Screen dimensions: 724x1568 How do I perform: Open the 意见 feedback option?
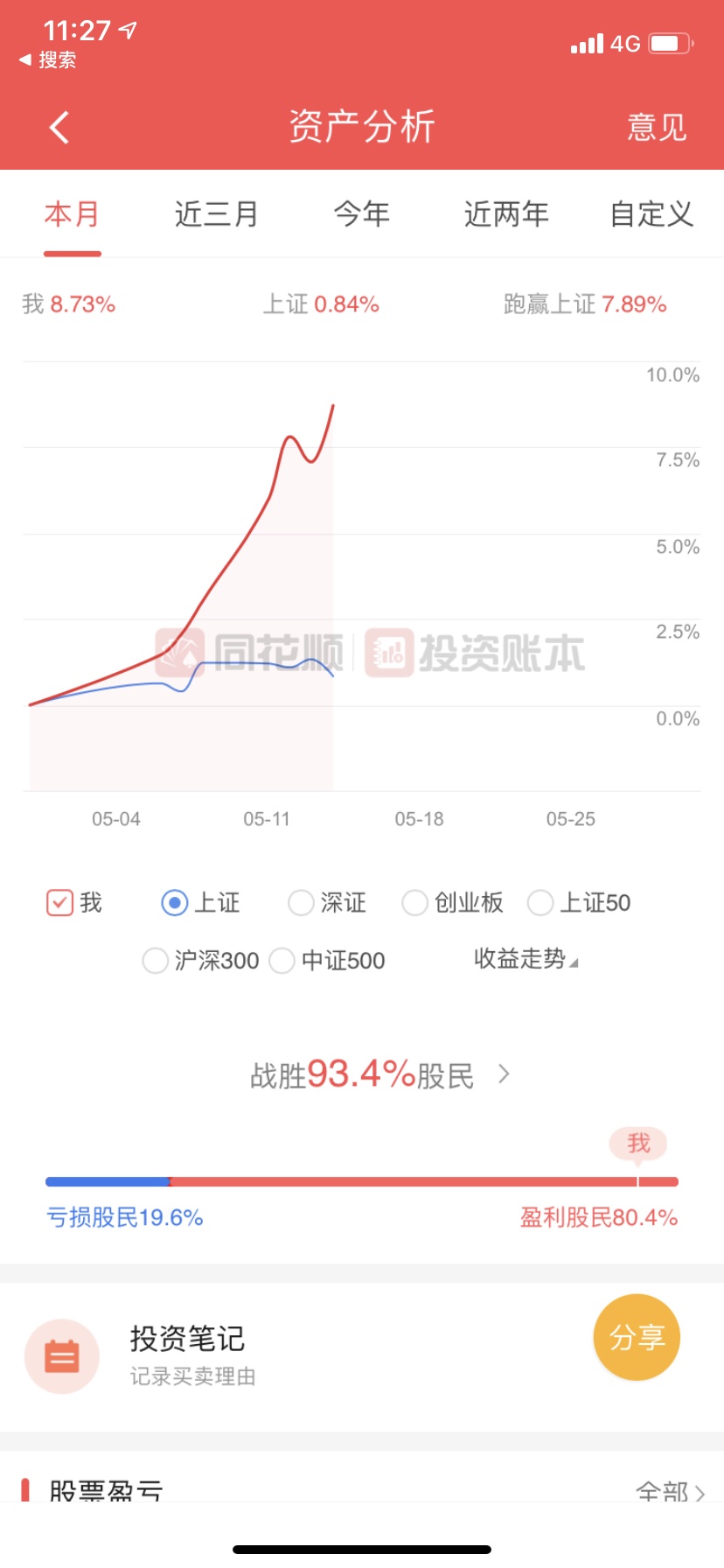click(x=657, y=128)
